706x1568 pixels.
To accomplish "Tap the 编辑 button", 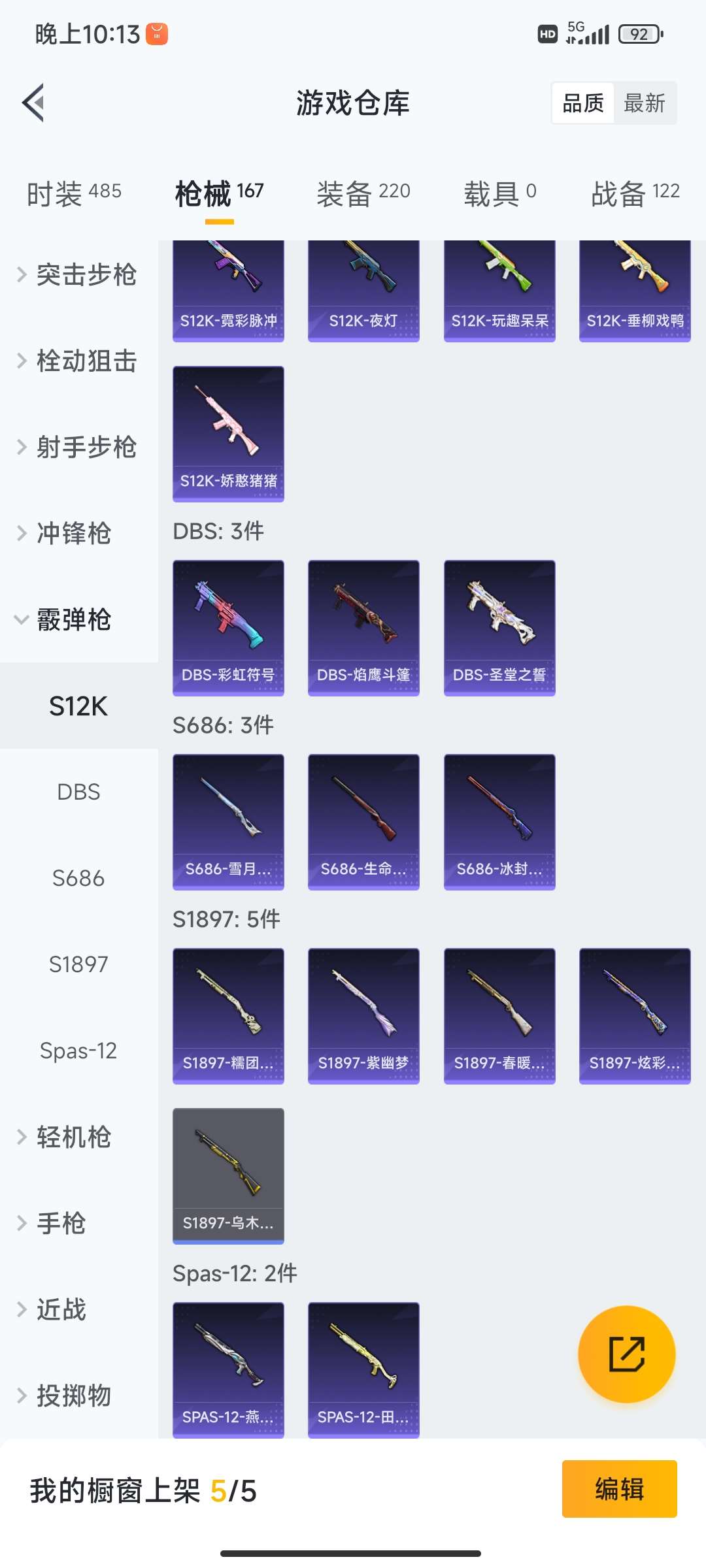I will point(619,1489).
